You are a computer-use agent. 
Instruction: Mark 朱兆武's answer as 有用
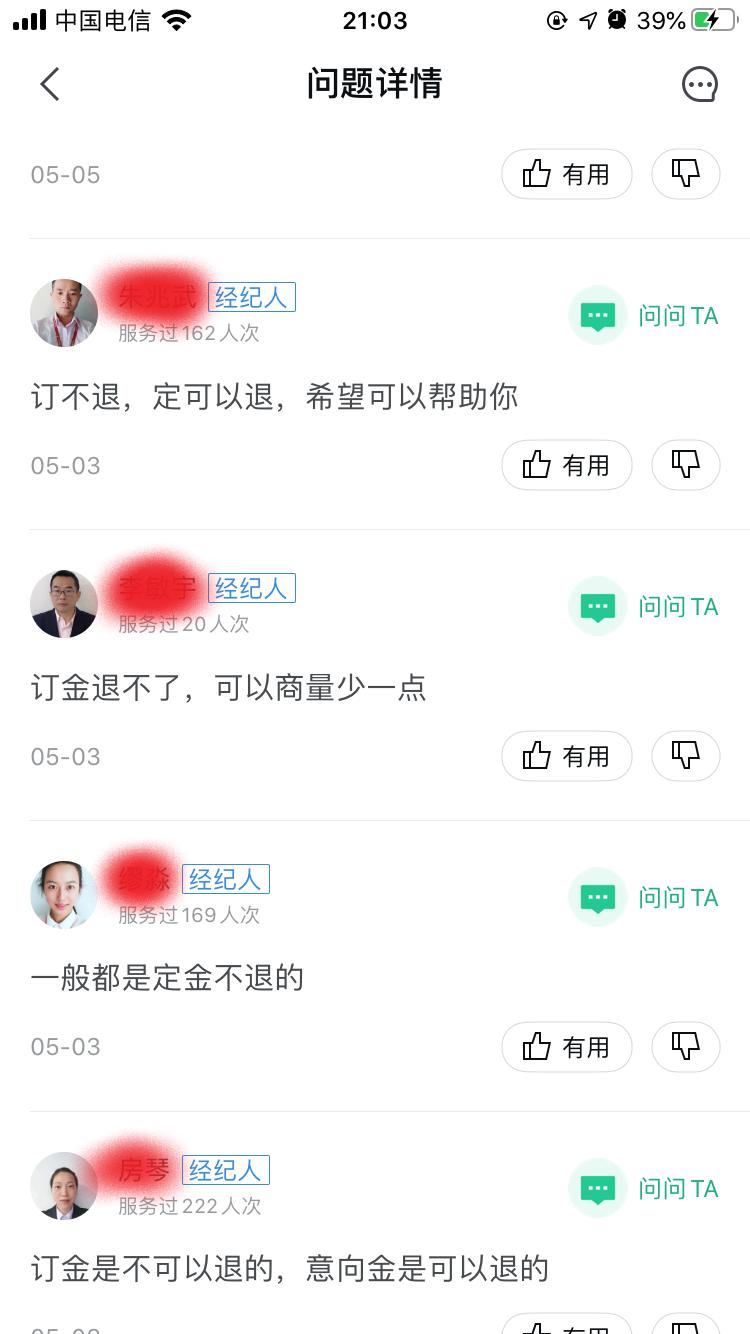[566, 464]
